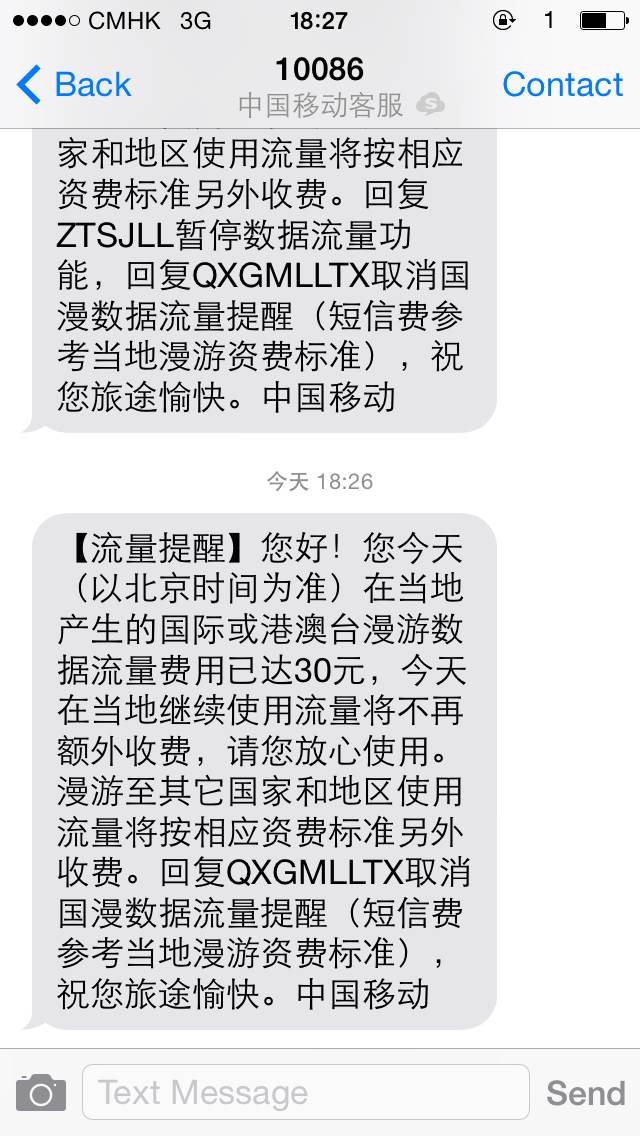Focus the Text Message input field
This screenshot has width=640, height=1136.
(306, 1092)
